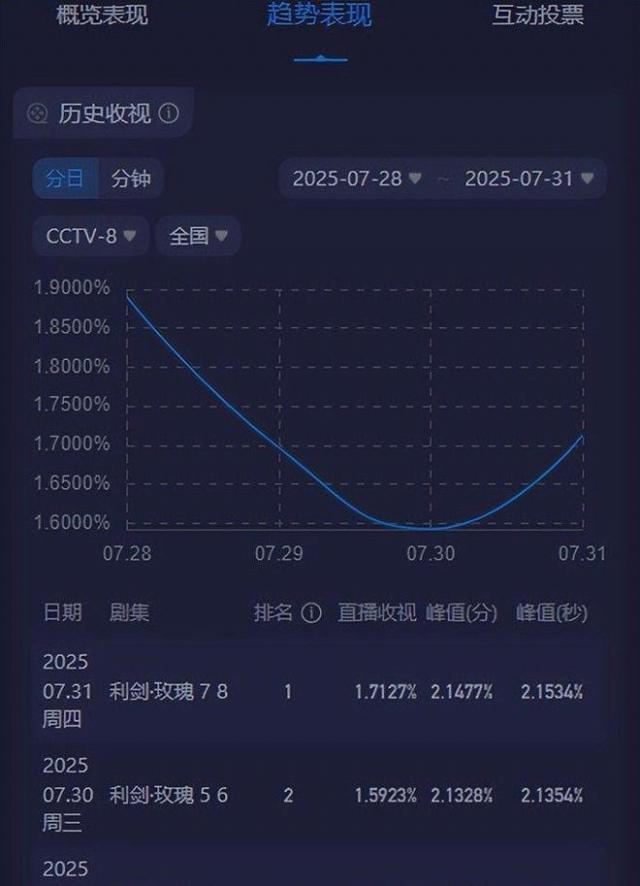
Task: Expand the 全国 region dropdown
Action: (198, 236)
